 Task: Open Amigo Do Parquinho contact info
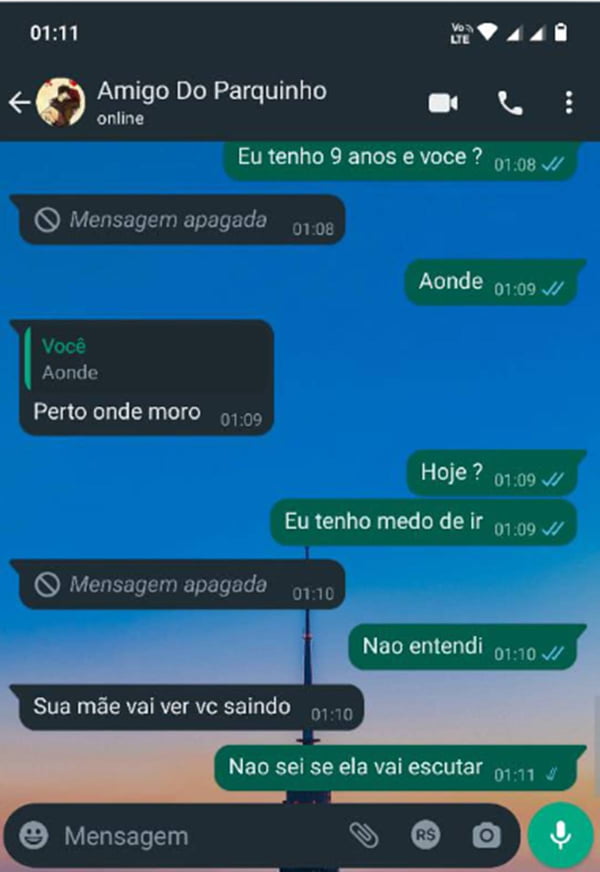(211, 101)
